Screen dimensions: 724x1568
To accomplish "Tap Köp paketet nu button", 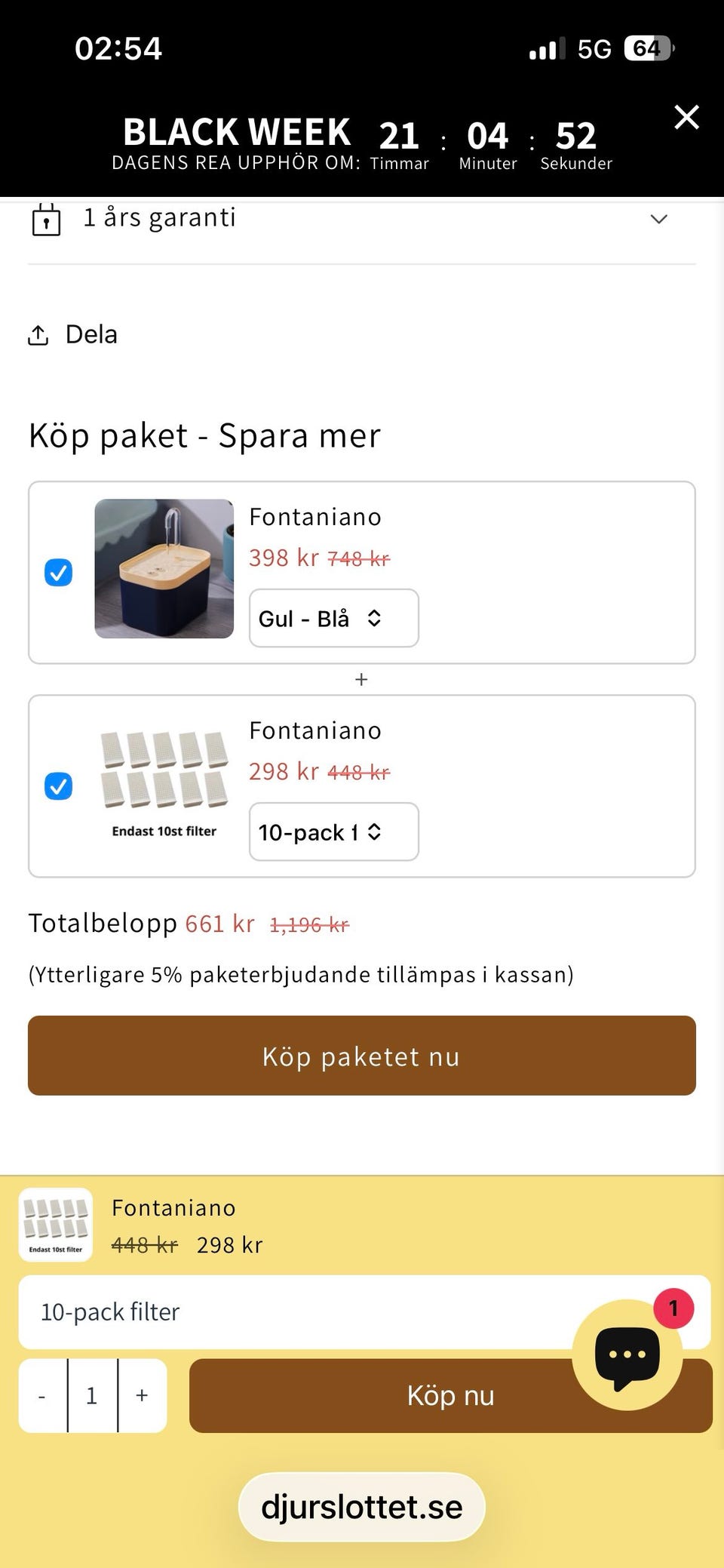I will pos(362,1056).
